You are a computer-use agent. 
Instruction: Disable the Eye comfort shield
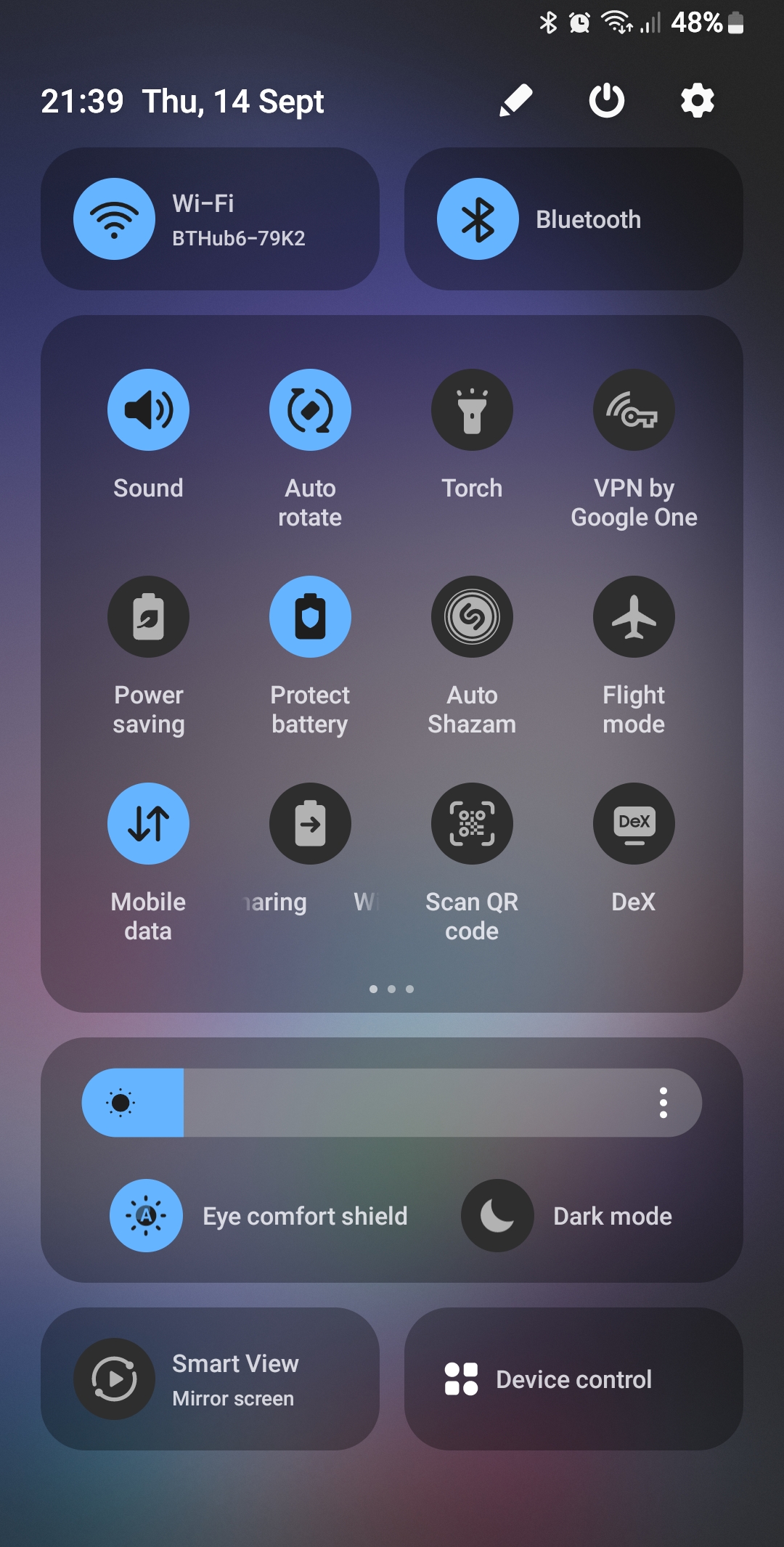pyautogui.click(x=146, y=1216)
